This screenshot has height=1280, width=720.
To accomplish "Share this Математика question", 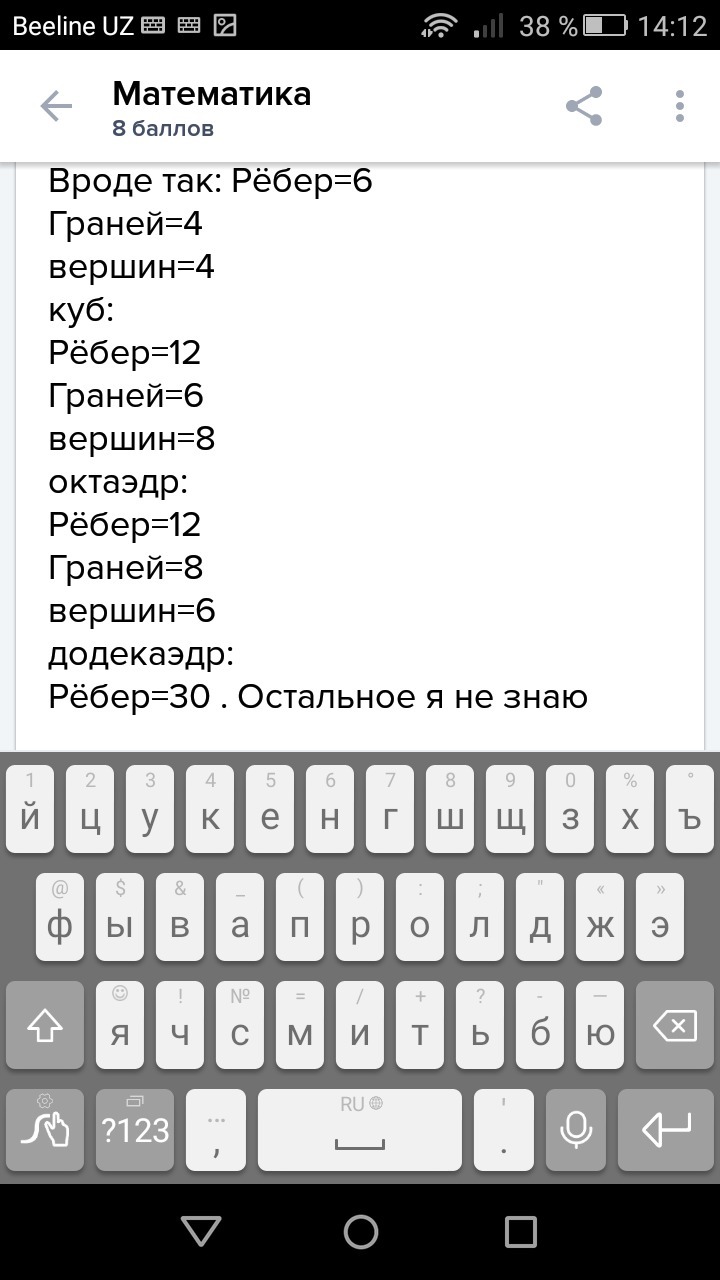I will tap(584, 106).
